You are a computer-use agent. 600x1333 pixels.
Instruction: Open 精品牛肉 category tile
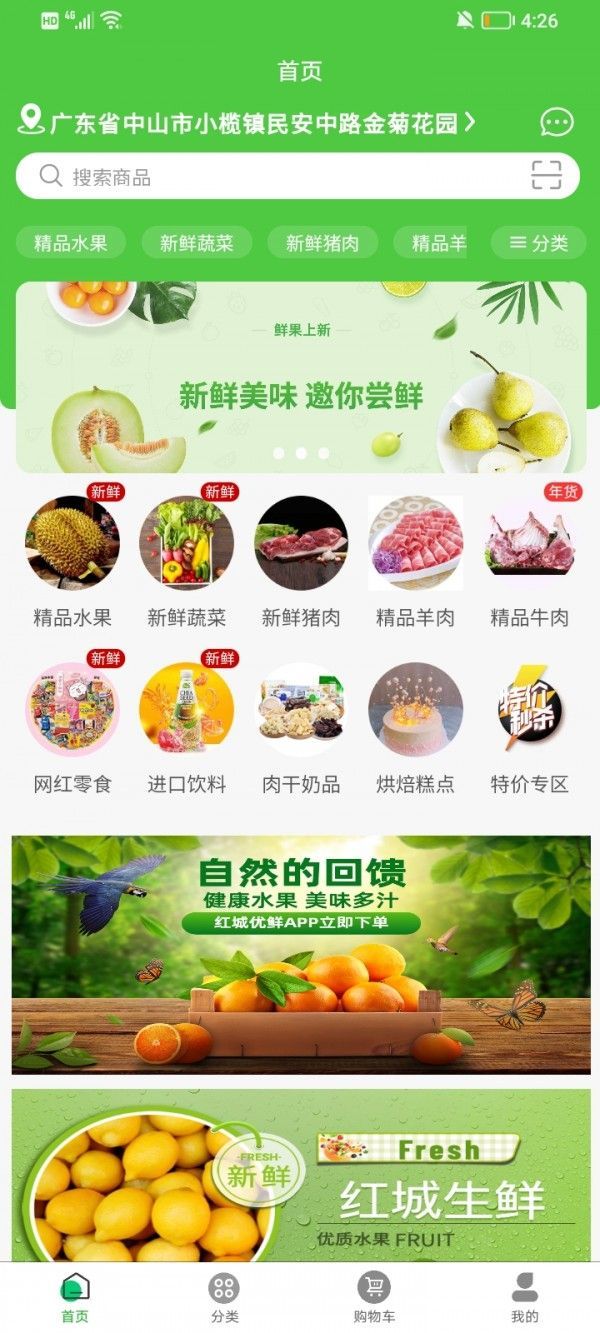(529, 560)
